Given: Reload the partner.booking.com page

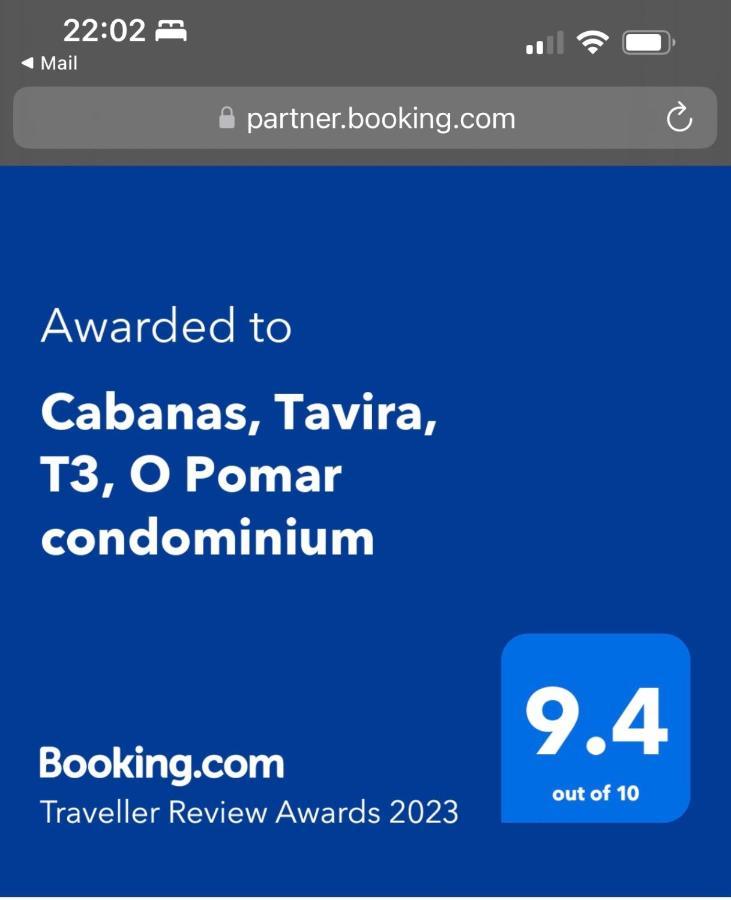Looking at the screenshot, I should 679,118.
